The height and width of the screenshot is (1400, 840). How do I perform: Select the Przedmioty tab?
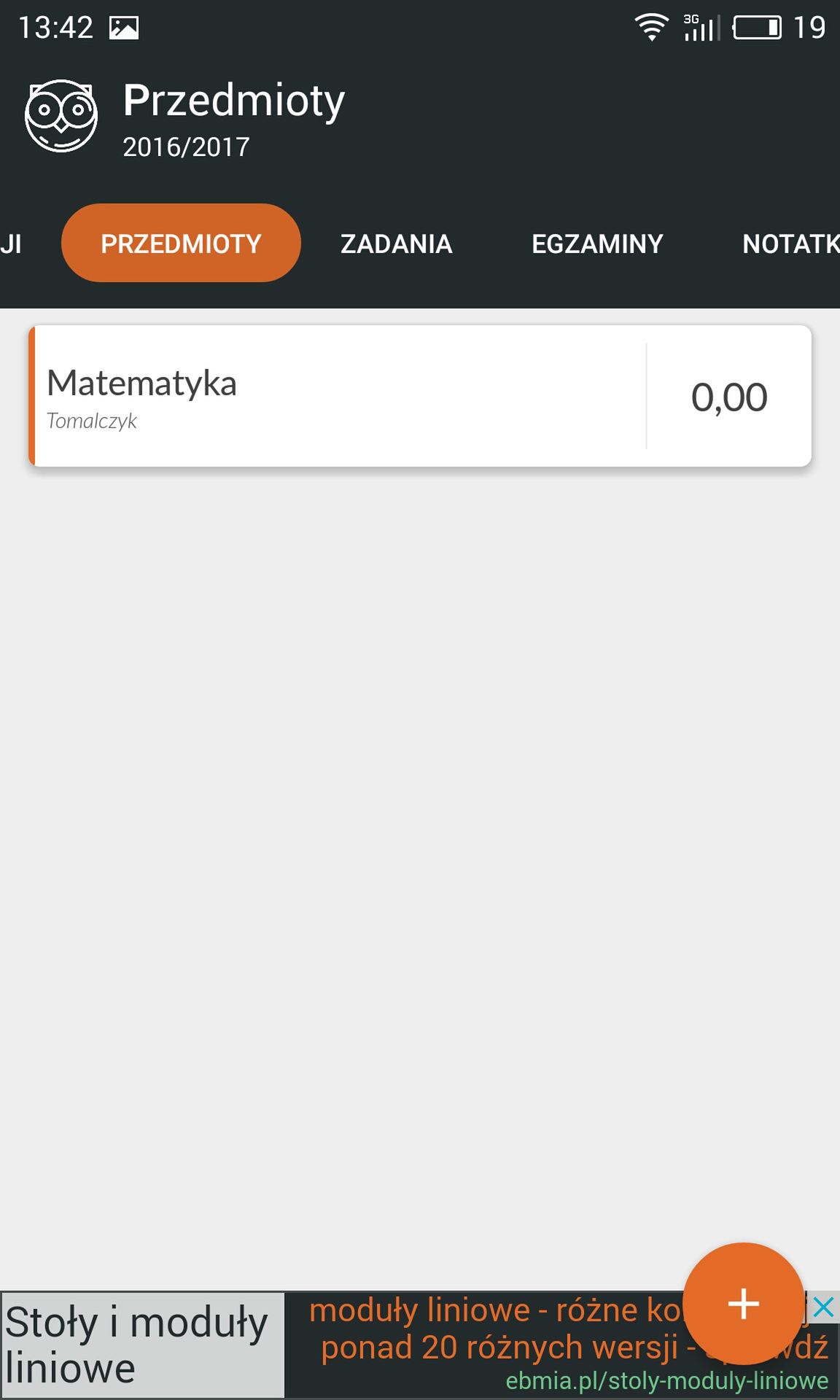click(181, 243)
